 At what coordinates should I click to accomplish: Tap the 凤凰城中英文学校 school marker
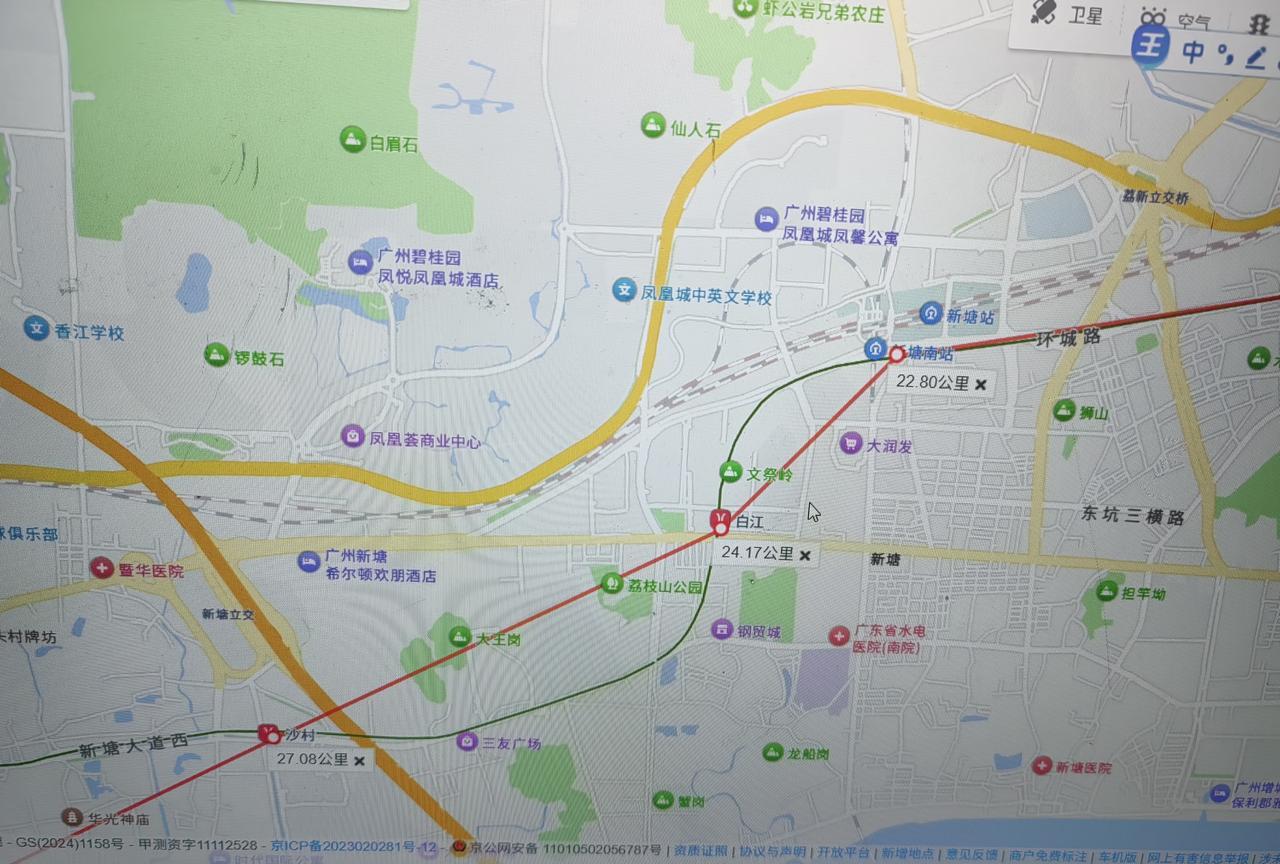click(x=625, y=291)
